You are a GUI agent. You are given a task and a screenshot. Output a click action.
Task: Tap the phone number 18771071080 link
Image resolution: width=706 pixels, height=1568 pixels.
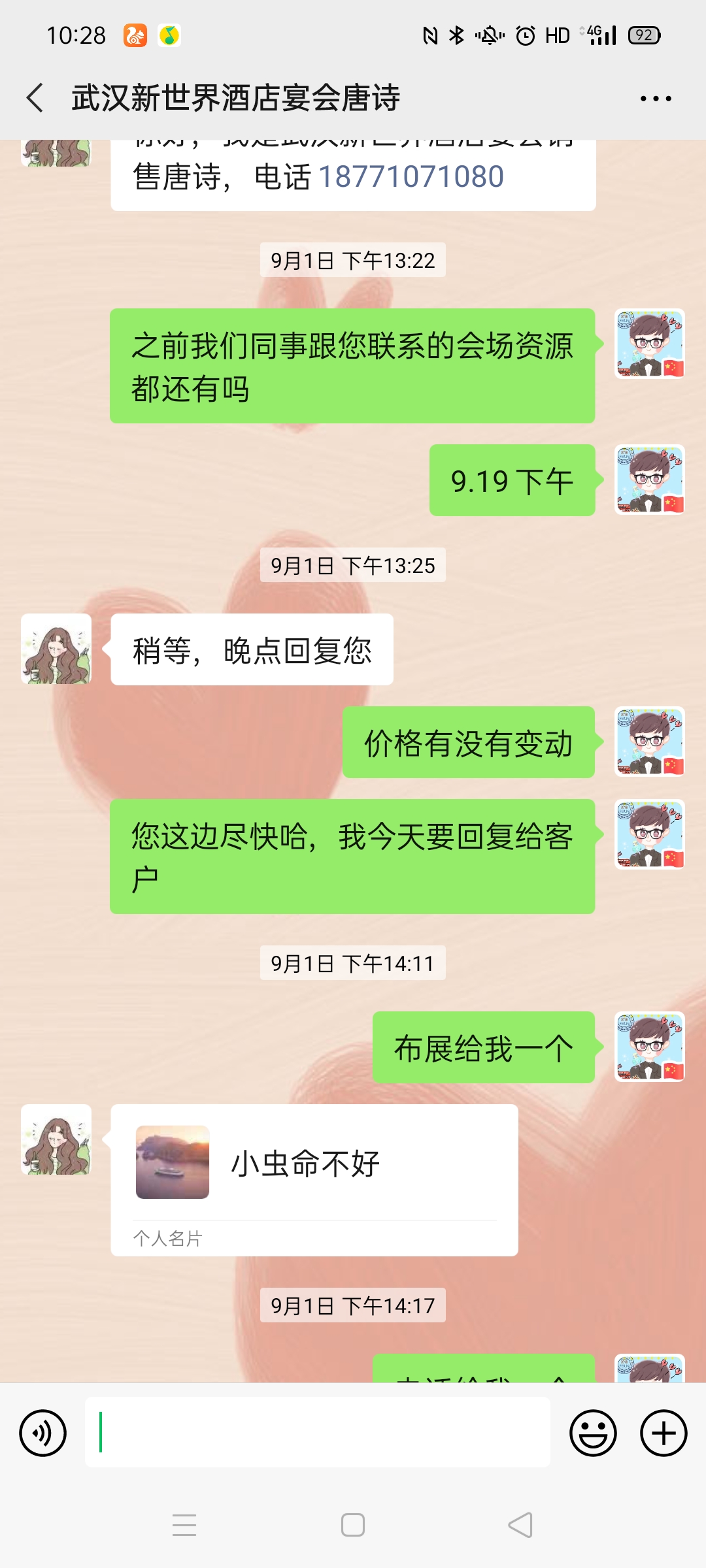click(411, 177)
